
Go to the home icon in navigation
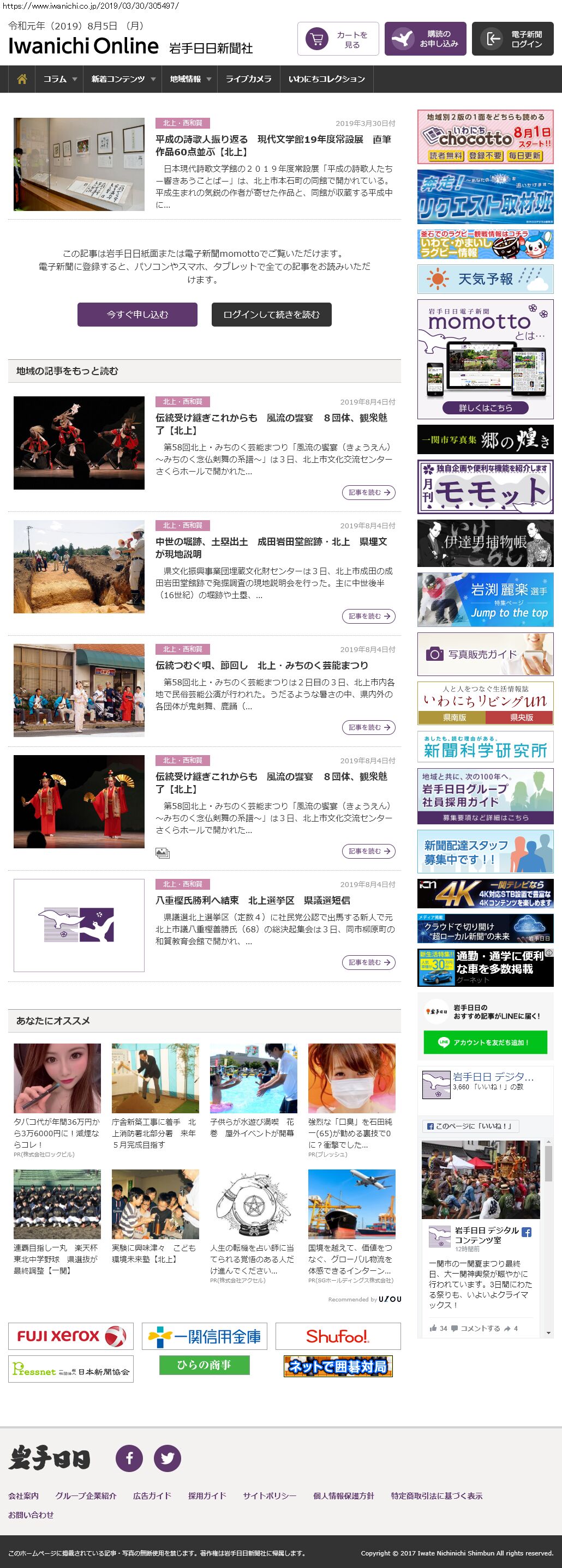click(22, 79)
